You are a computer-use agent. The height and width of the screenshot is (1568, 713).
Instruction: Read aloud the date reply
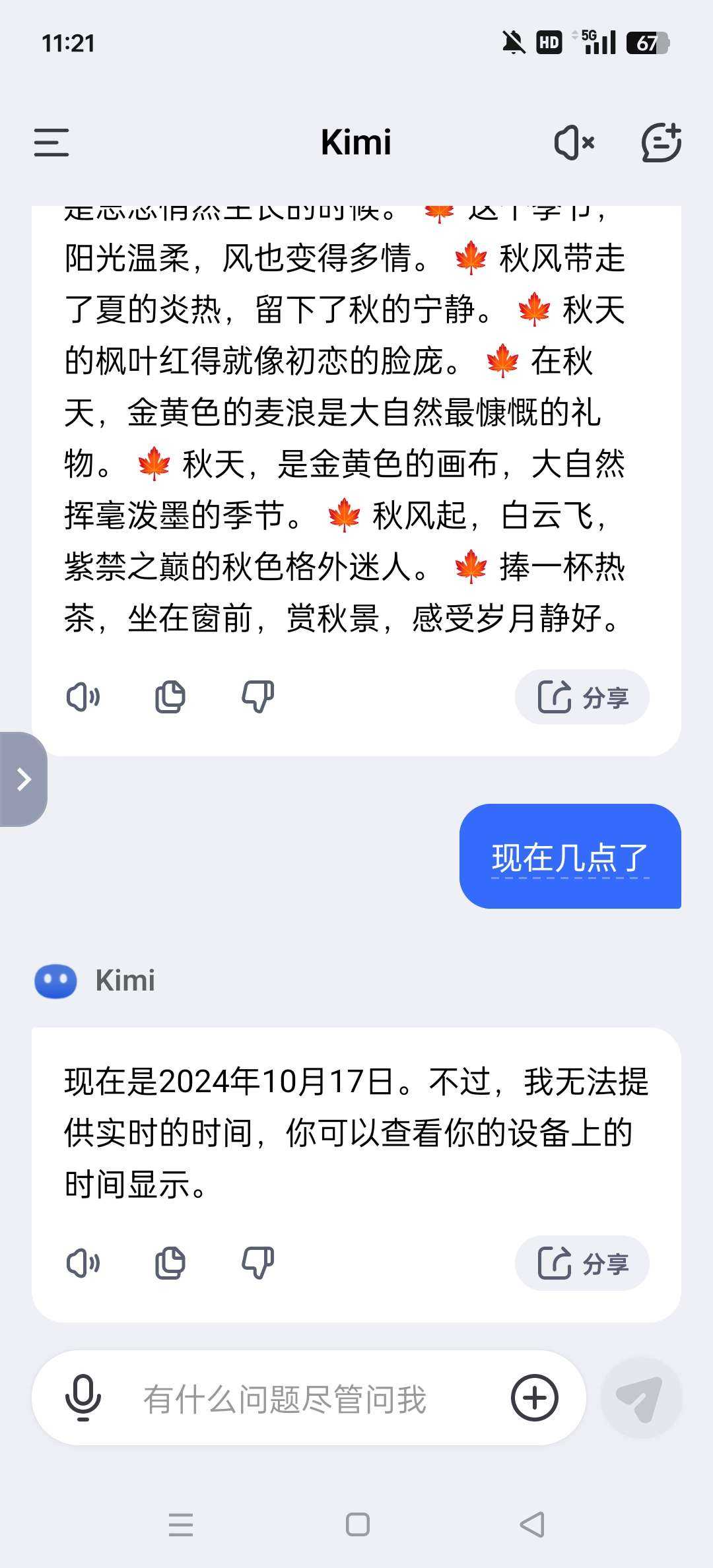tap(83, 1263)
